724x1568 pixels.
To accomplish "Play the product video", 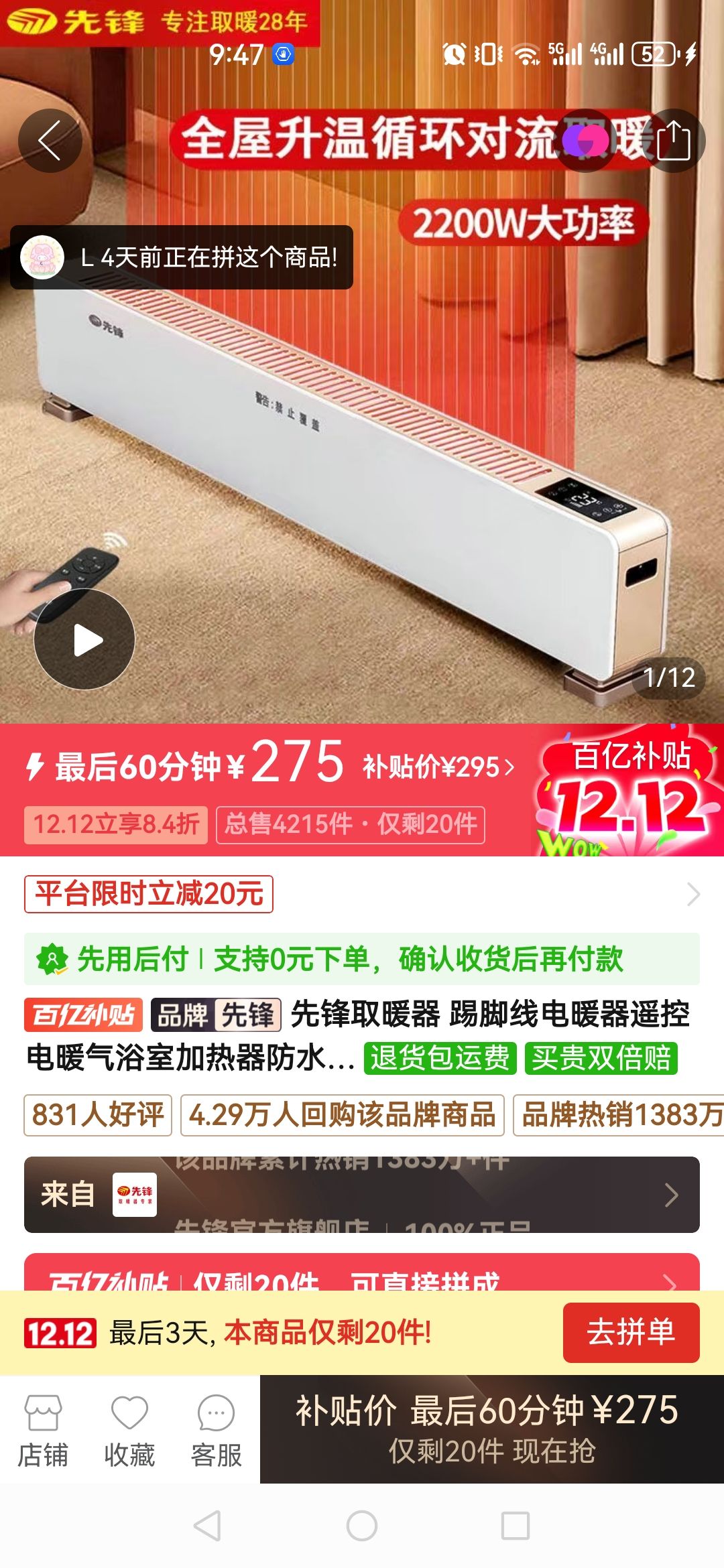I will pos(84,639).
